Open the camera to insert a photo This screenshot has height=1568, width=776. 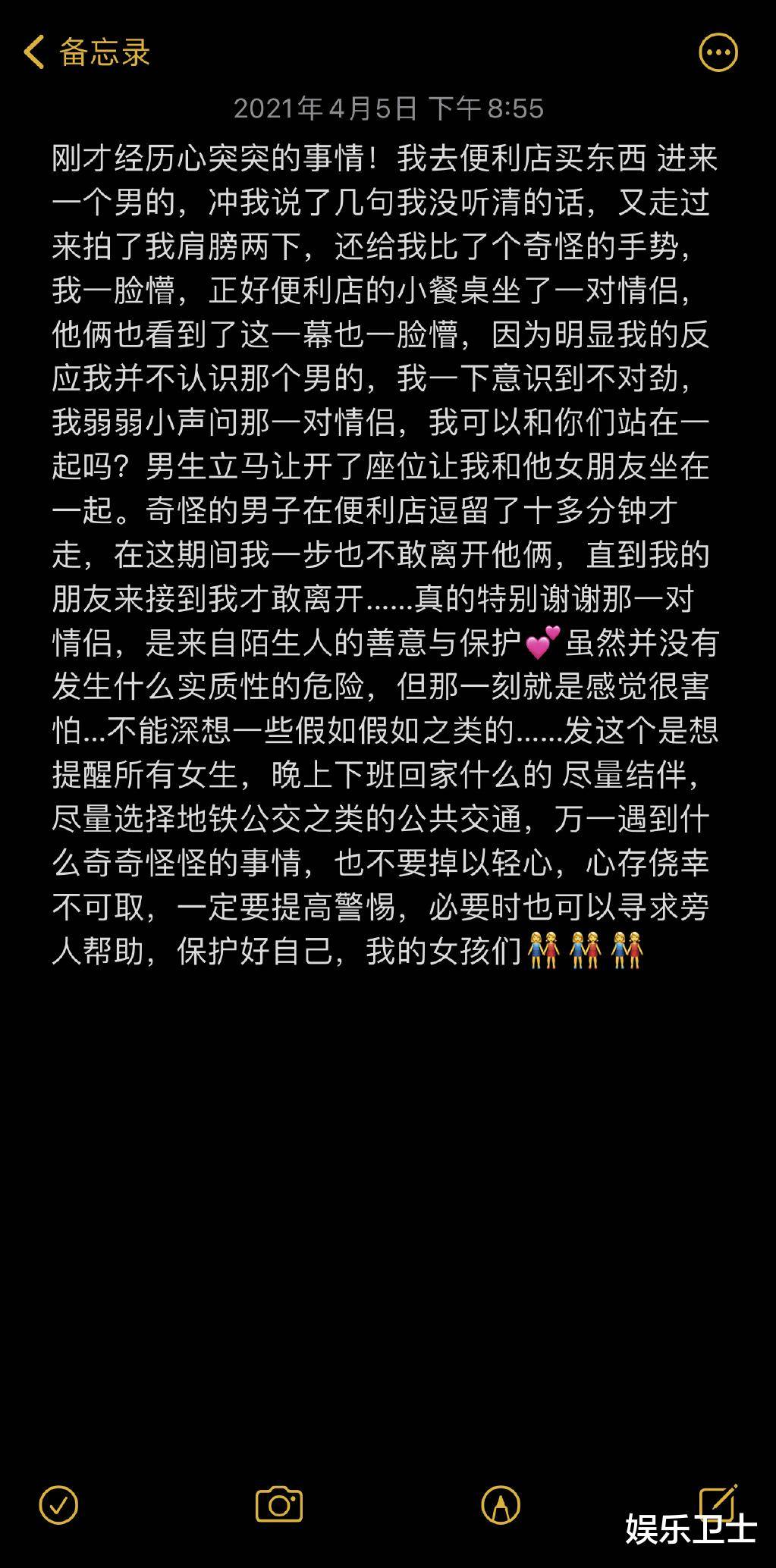[279, 1504]
